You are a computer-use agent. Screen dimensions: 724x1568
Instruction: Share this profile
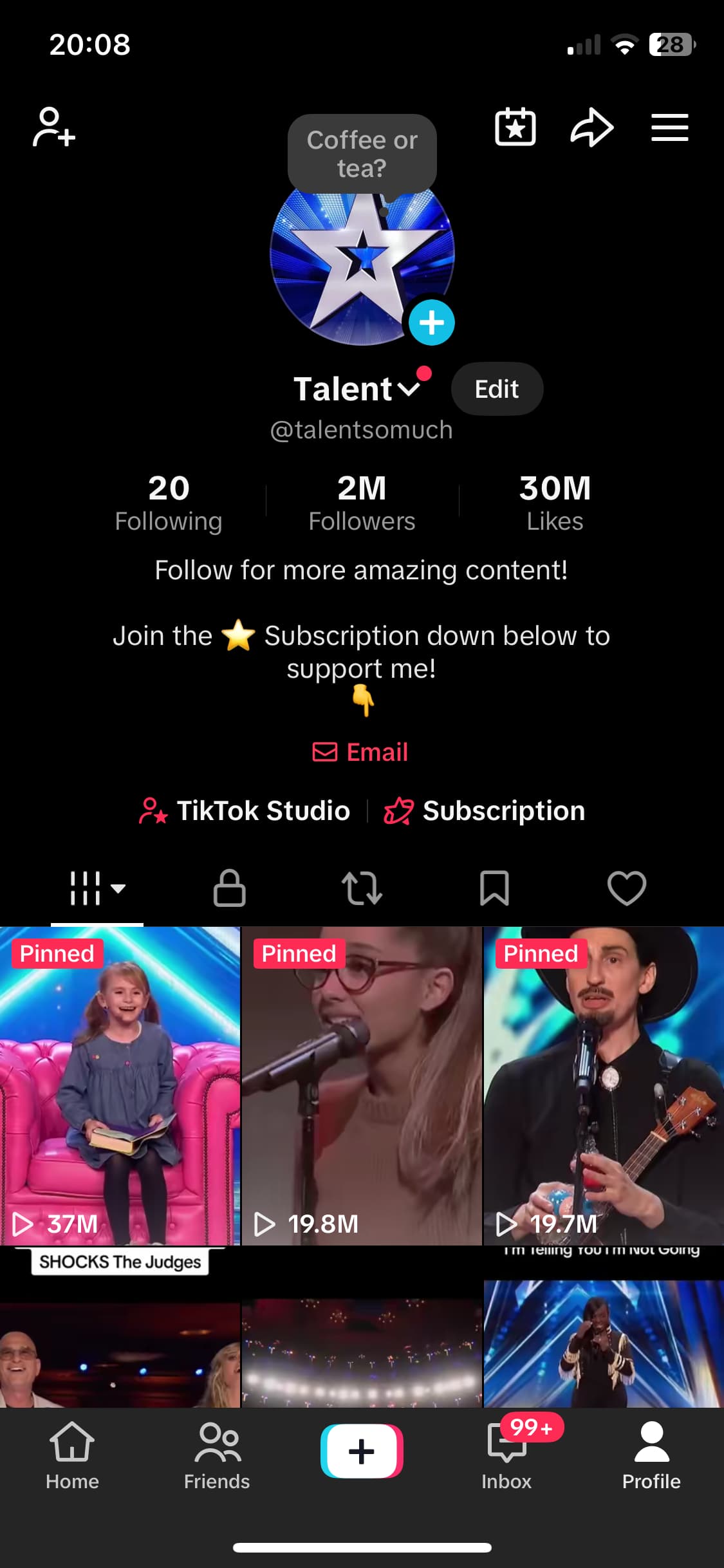click(591, 127)
